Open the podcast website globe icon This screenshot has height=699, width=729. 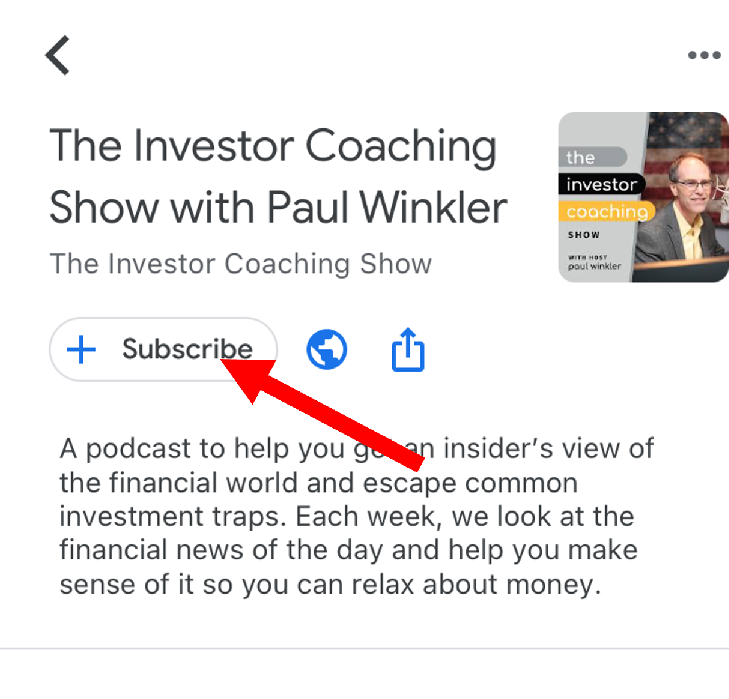click(x=327, y=350)
